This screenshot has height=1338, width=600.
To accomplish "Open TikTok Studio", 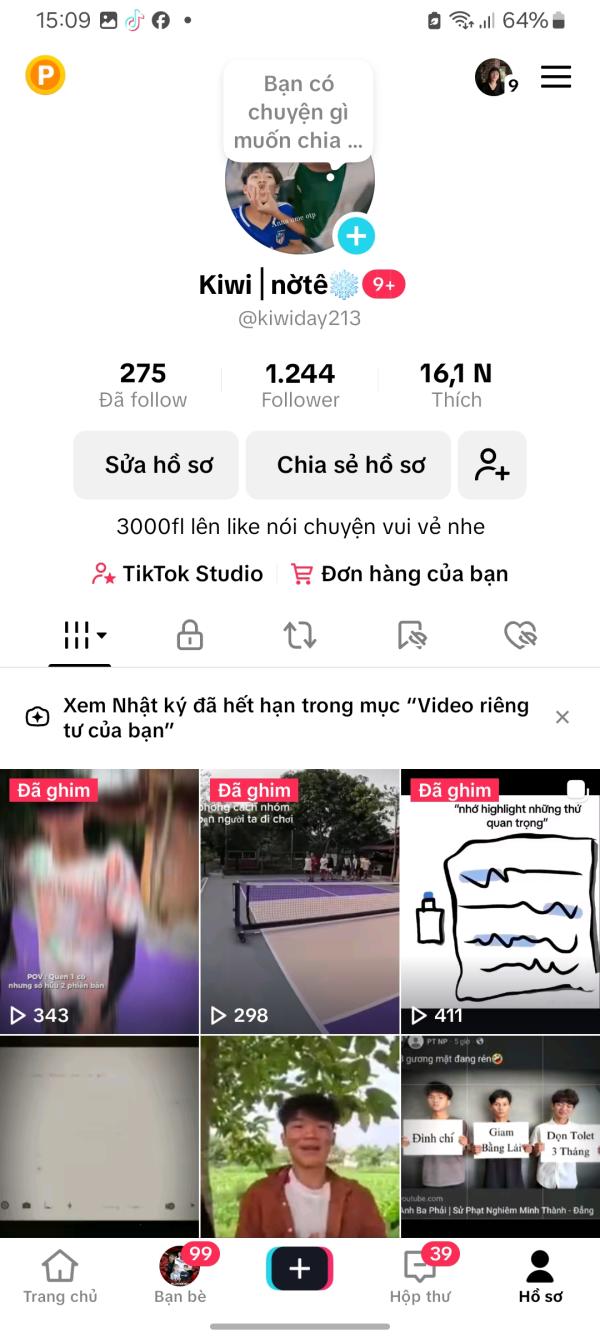I will [x=177, y=574].
